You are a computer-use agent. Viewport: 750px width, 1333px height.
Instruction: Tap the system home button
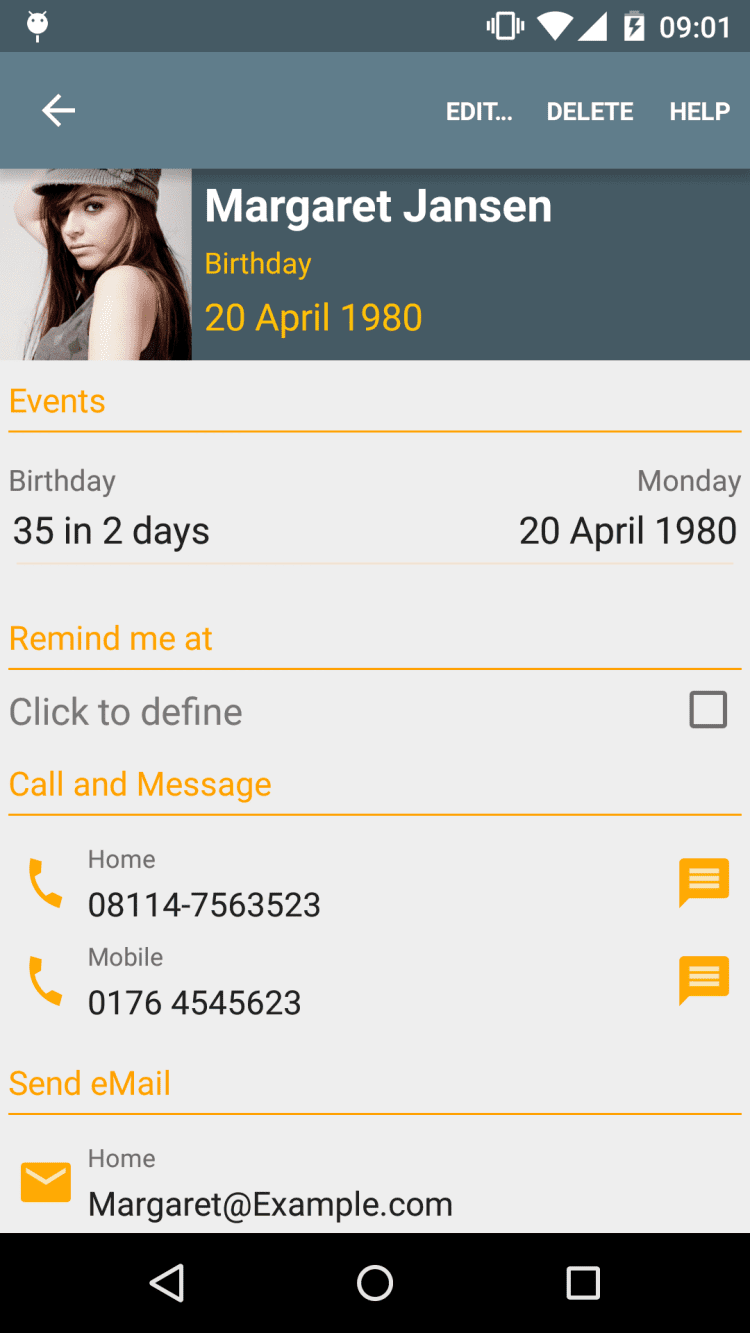(375, 1283)
